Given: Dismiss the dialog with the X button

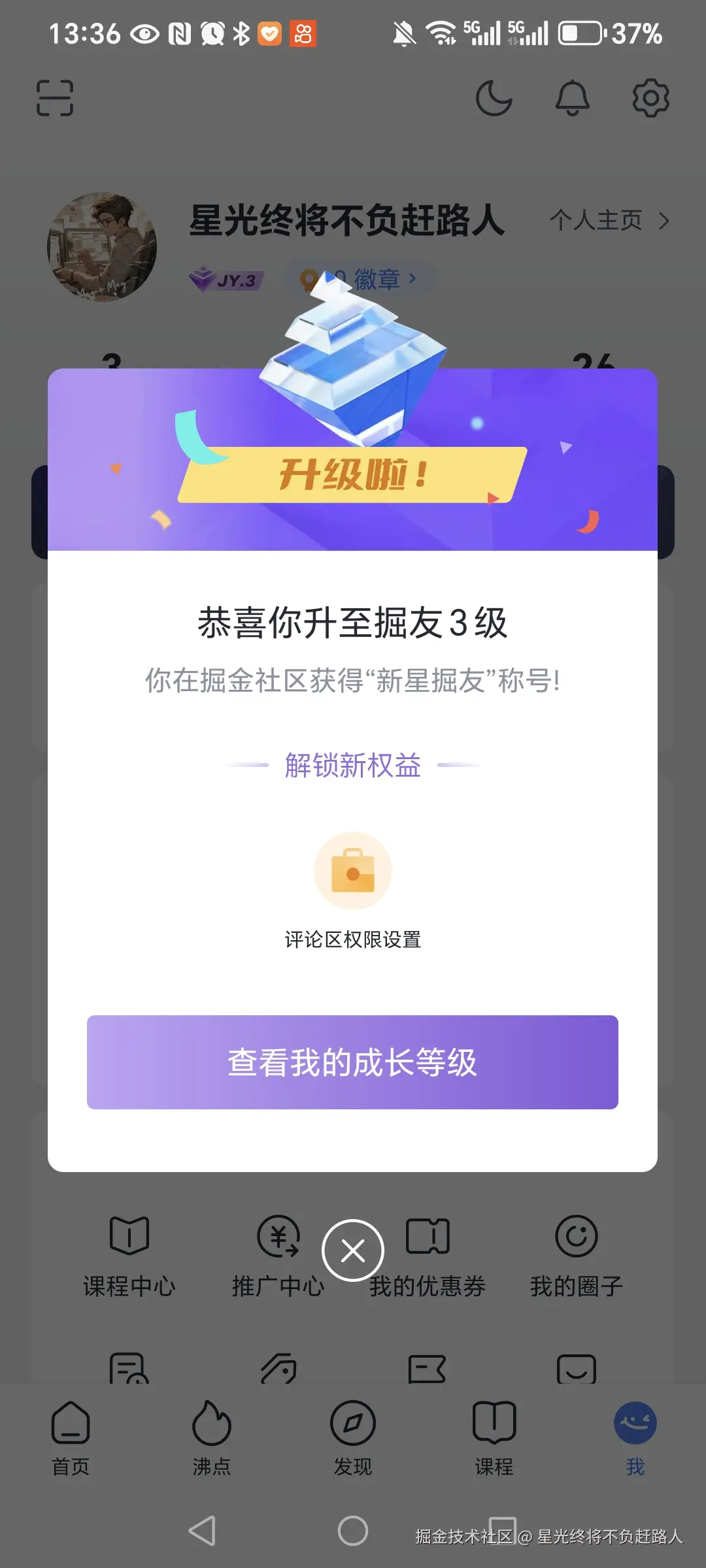Looking at the screenshot, I should click(x=353, y=1249).
